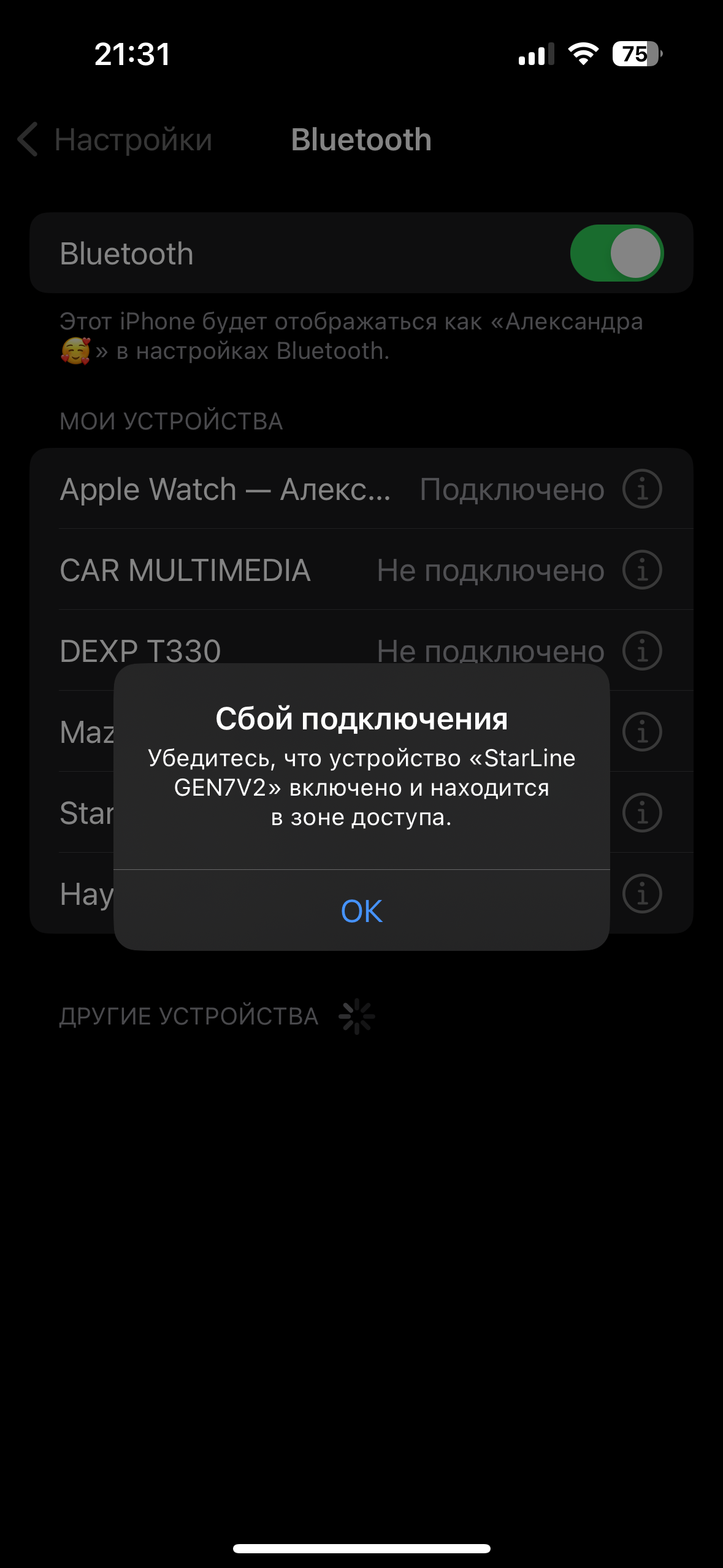Go back to Настройки
The height and width of the screenshot is (1568, 723).
115,140
